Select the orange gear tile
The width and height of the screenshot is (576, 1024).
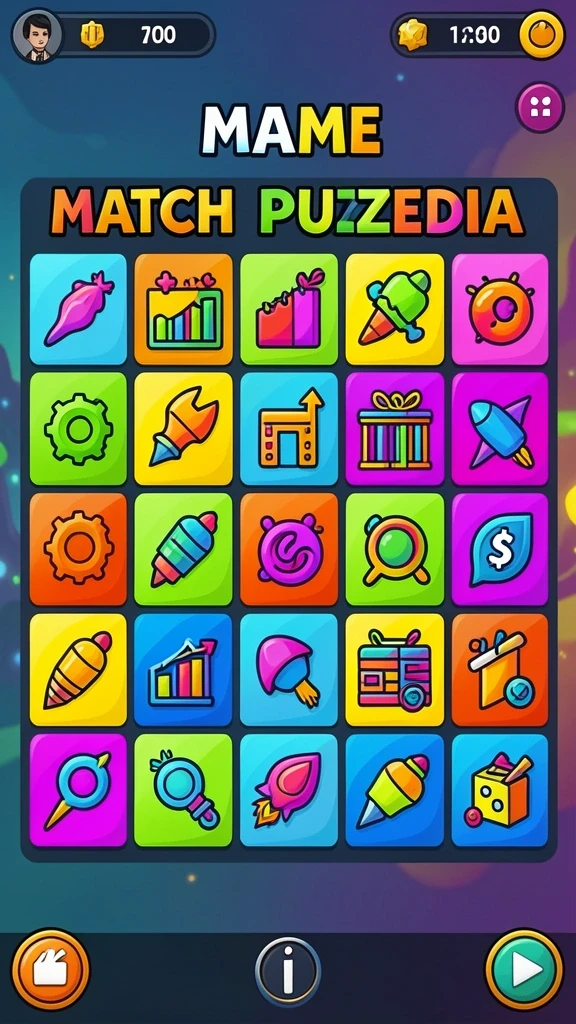tap(78, 549)
